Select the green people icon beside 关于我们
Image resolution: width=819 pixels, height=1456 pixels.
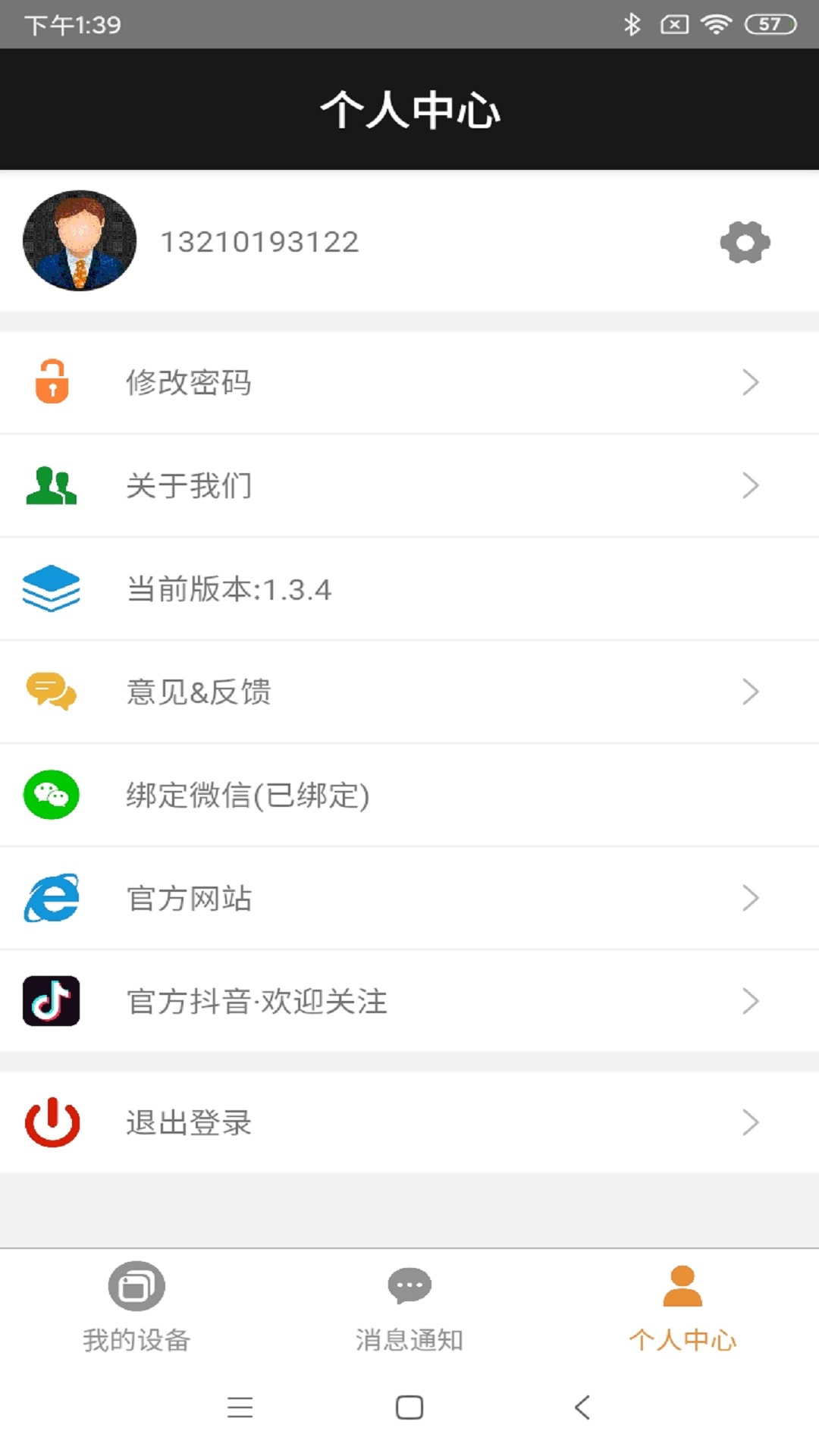click(51, 485)
